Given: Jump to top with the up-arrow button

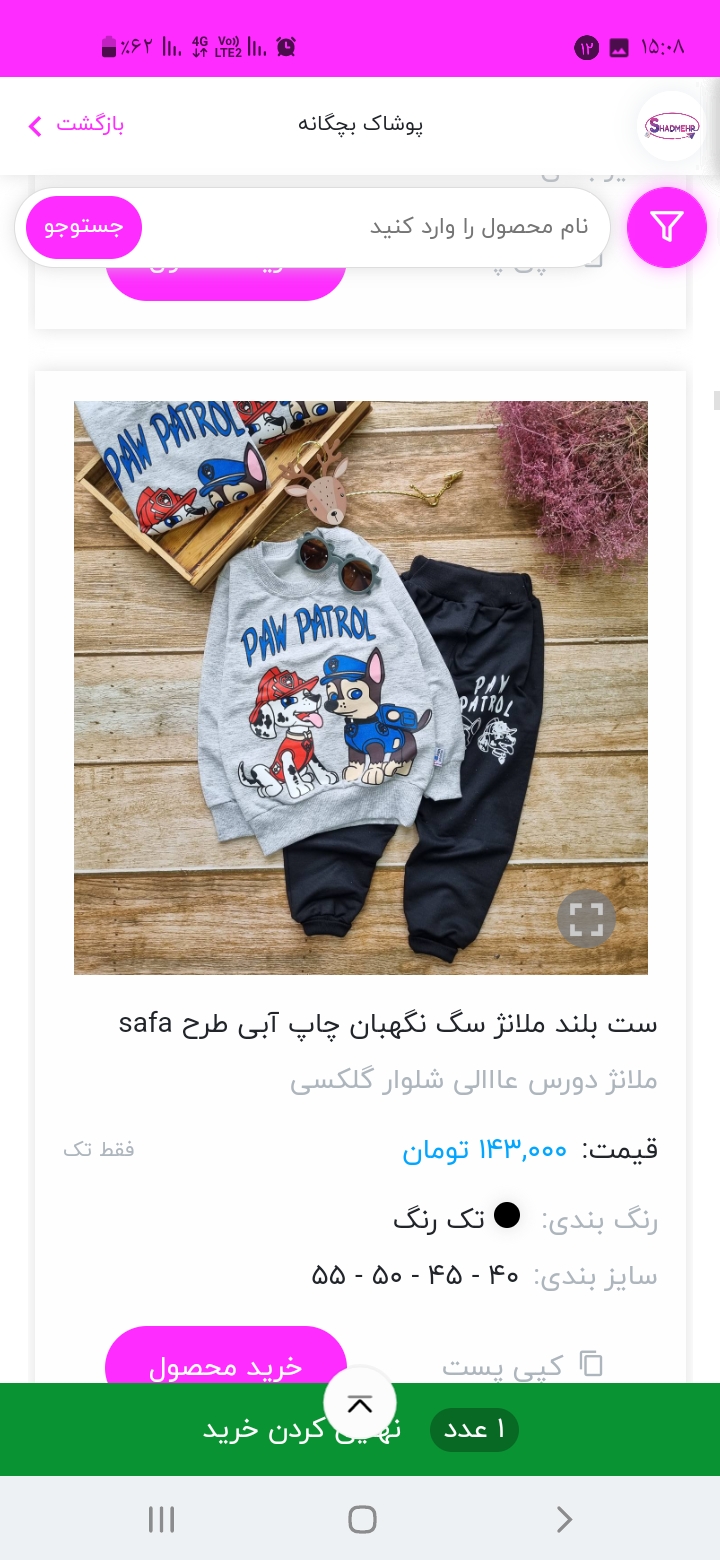Looking at the screenshot, I should [360, 1403].
